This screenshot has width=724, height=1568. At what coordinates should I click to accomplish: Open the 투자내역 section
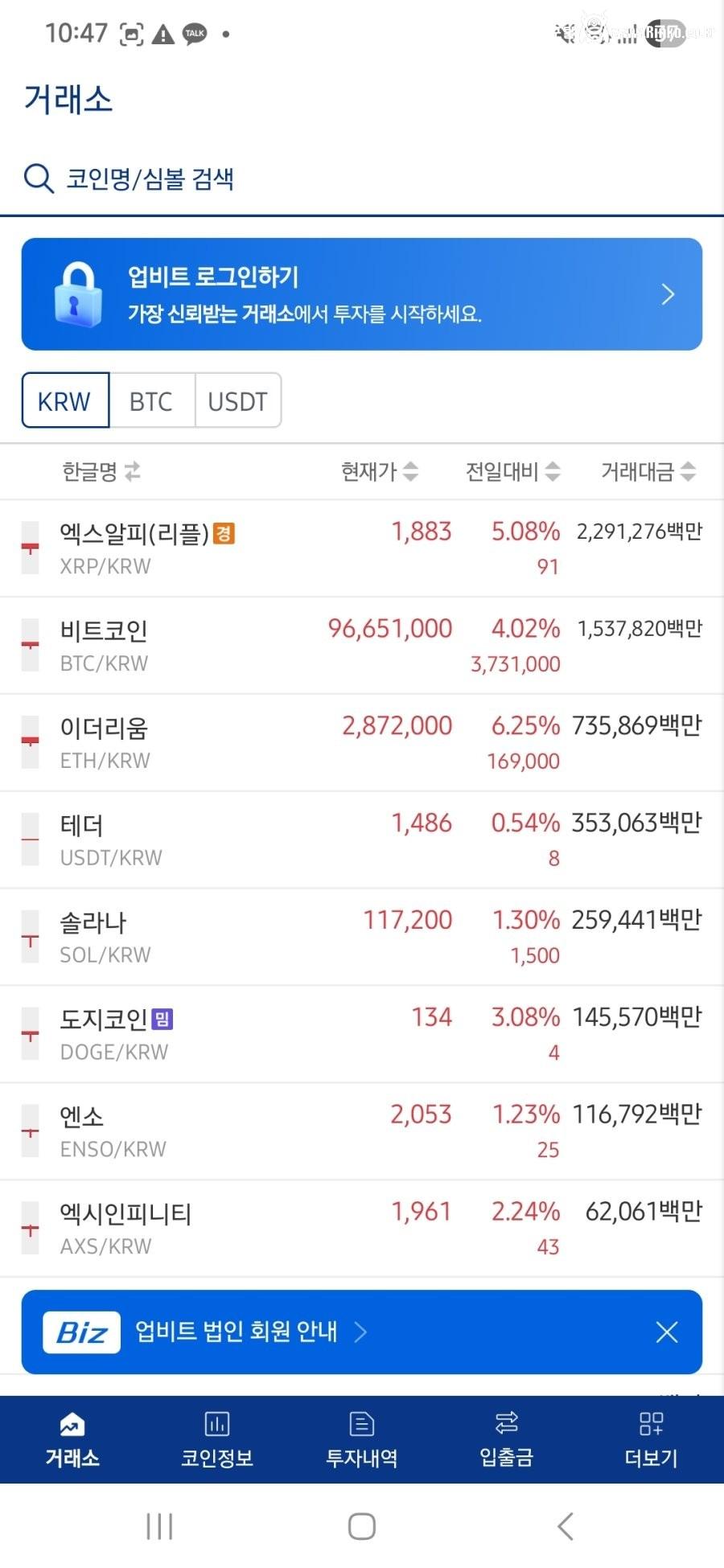(x=361, y=1439)
